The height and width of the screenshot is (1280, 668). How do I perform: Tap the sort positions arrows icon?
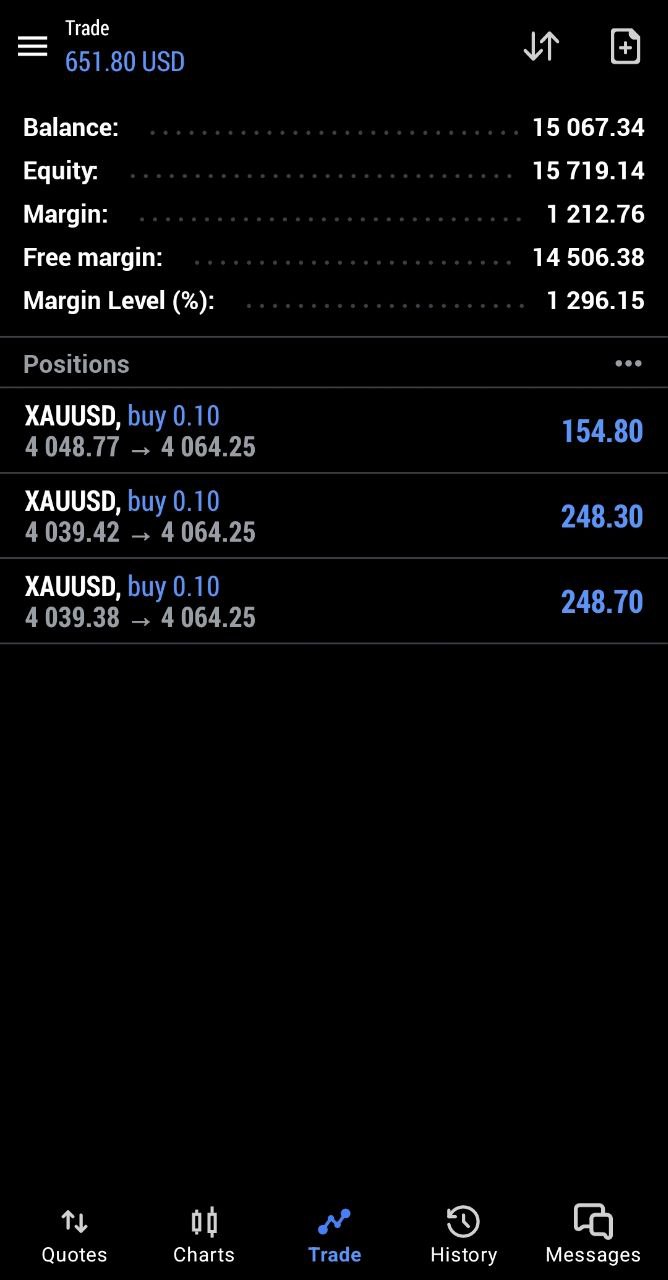click(541, 46)
